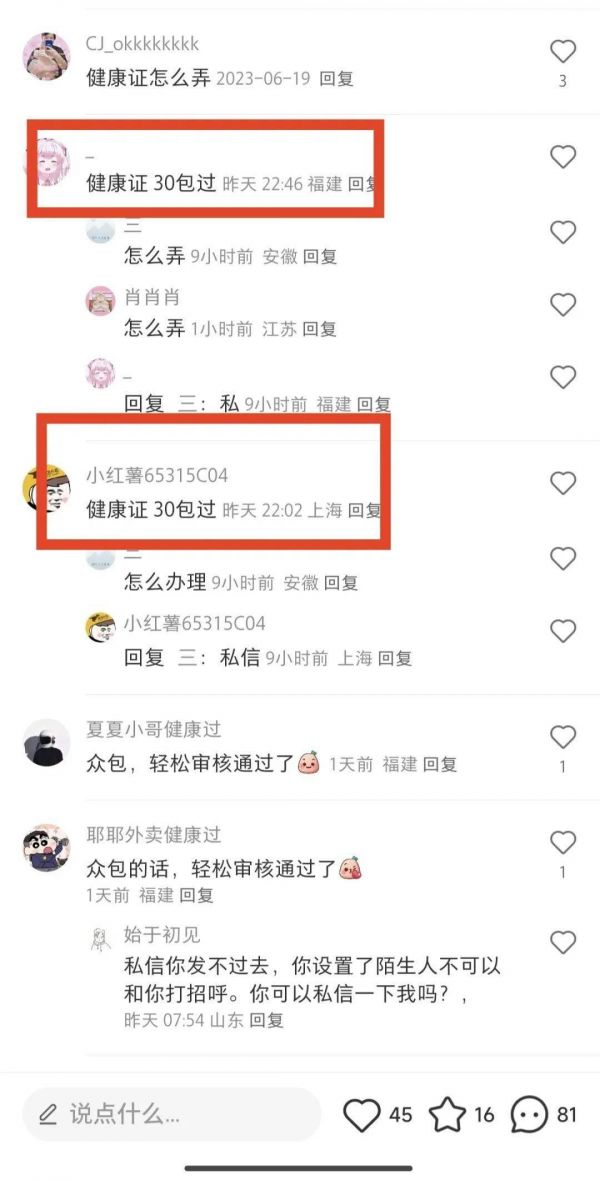
Task: Open 肖肖肖's profile avatar
Action: 100,300
